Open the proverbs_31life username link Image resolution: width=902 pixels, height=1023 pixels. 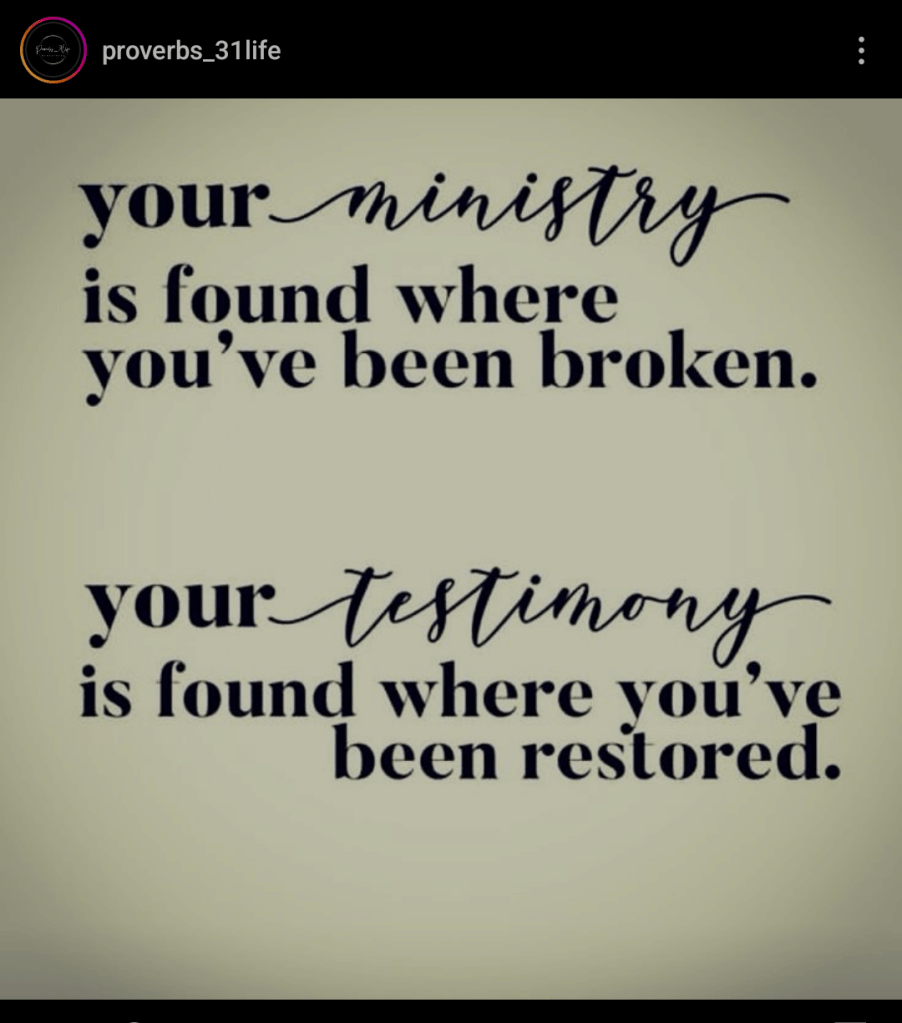pos(191,51)
